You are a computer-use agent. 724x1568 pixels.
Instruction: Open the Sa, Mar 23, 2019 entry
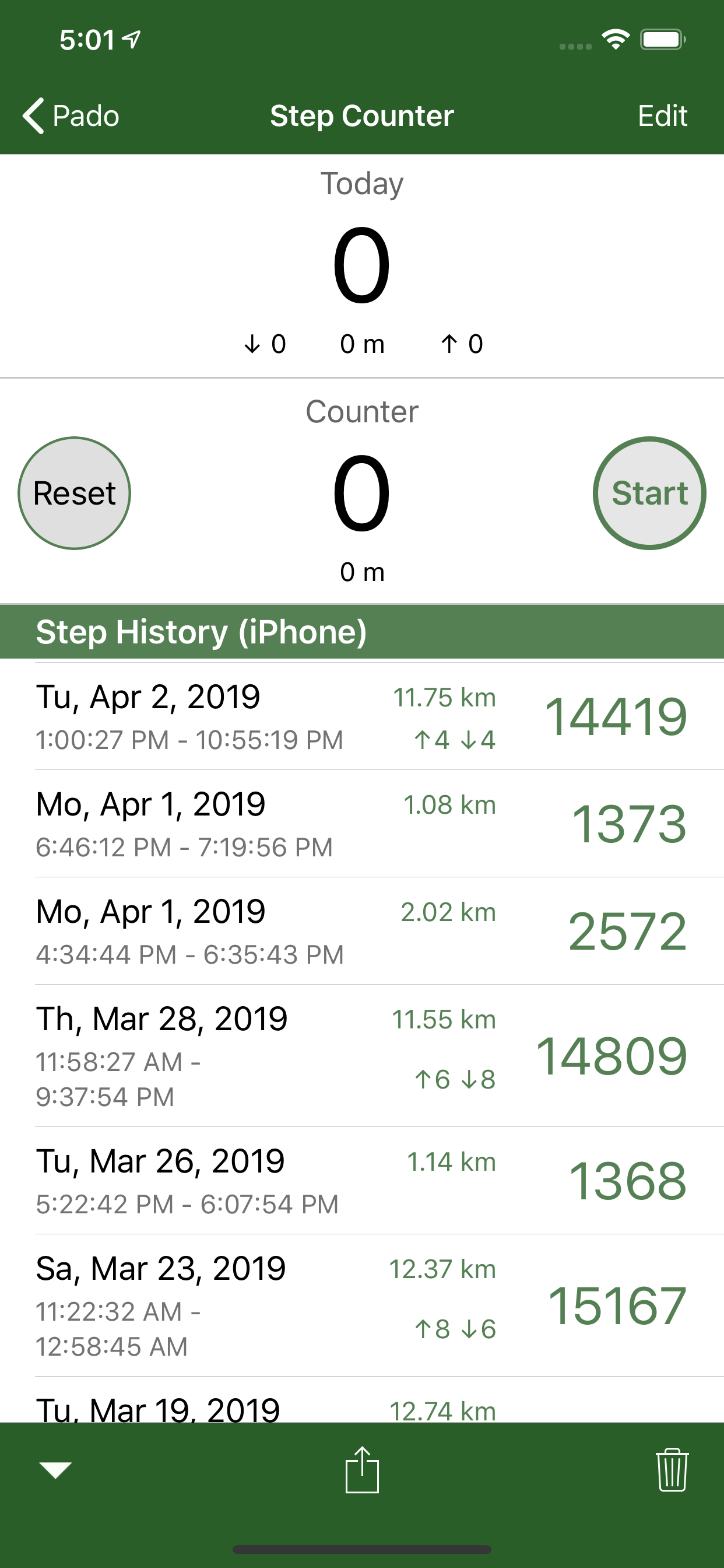(362, 1305)
